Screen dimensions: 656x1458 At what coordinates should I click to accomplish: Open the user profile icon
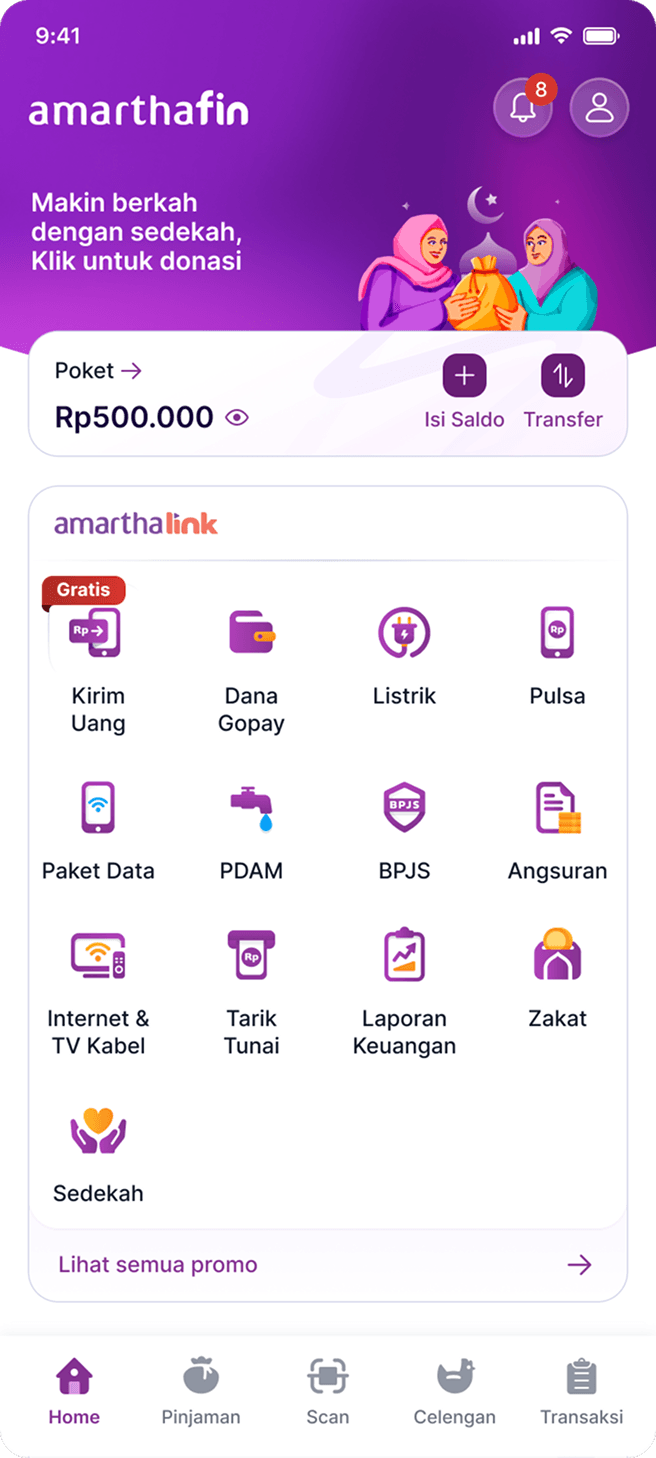pos(599,108)
